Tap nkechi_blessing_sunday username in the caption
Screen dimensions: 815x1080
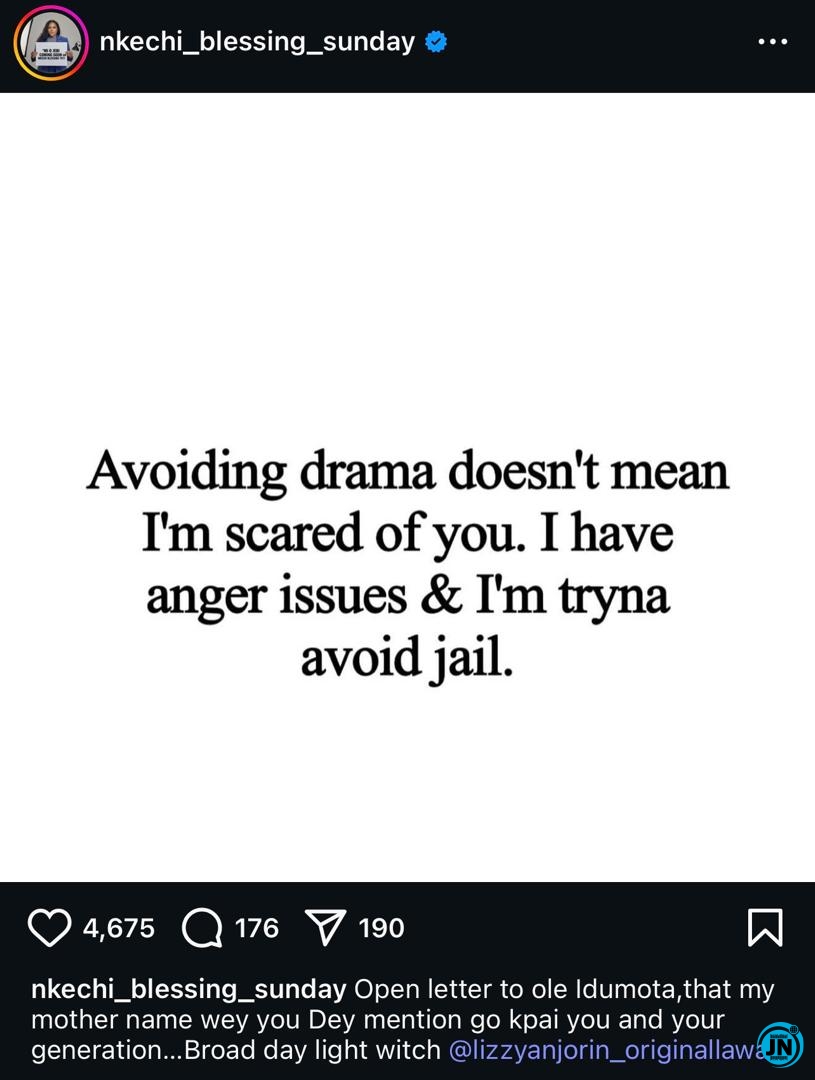[189, 989]
